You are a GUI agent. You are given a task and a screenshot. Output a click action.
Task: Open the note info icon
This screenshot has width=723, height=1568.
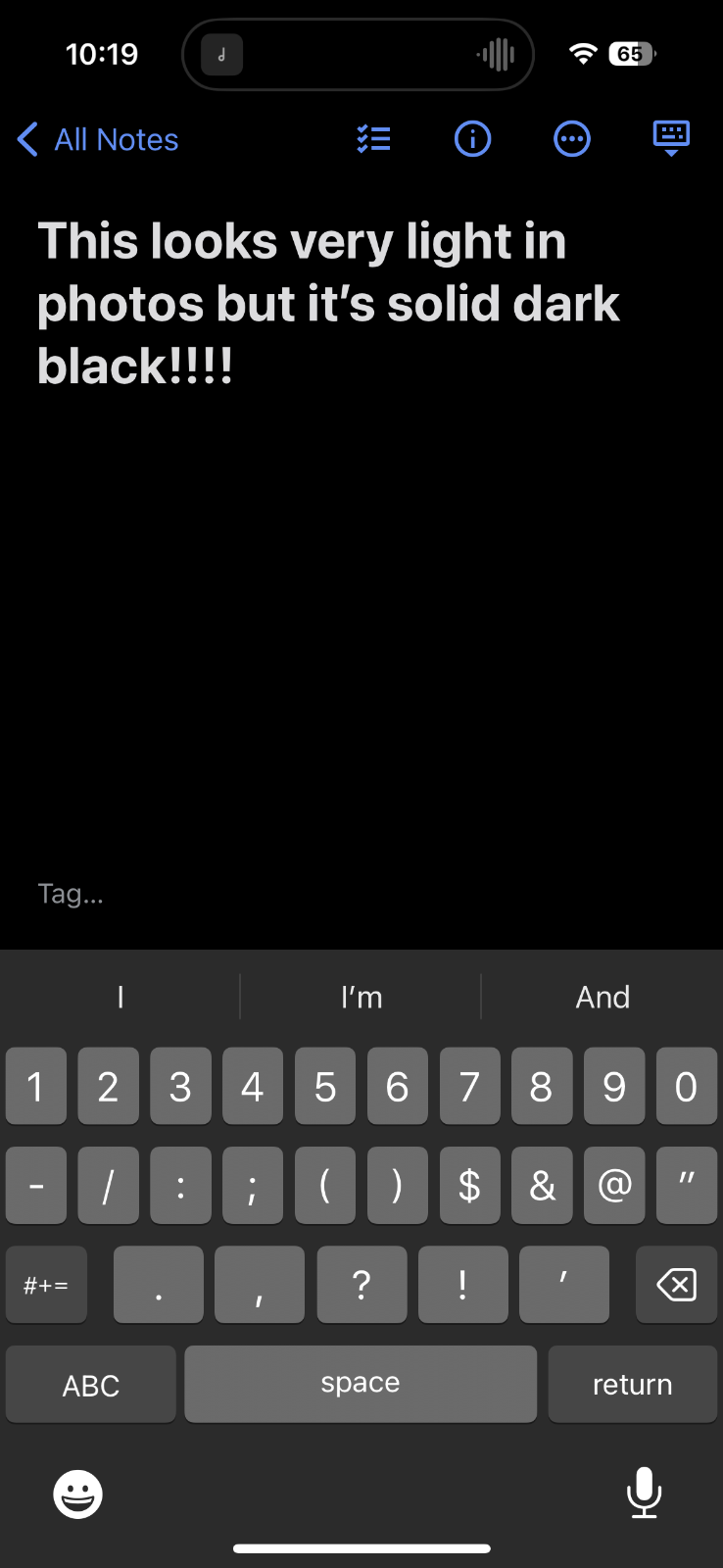(x=472, y=139)
